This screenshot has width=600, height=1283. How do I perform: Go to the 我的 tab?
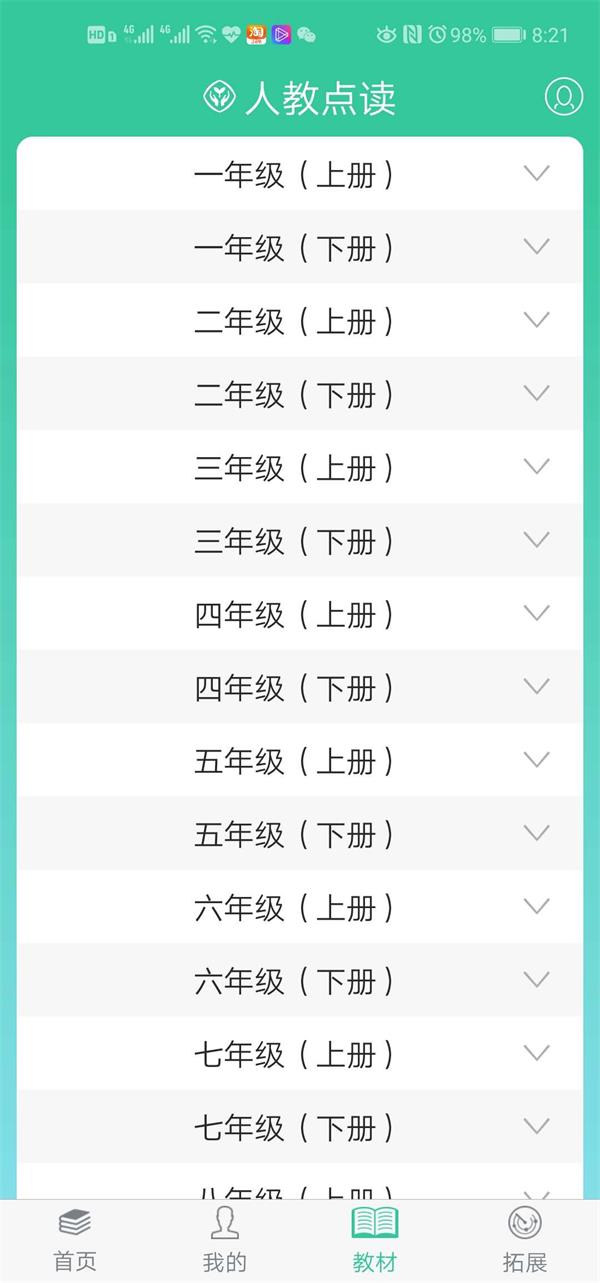point(225,1240)
